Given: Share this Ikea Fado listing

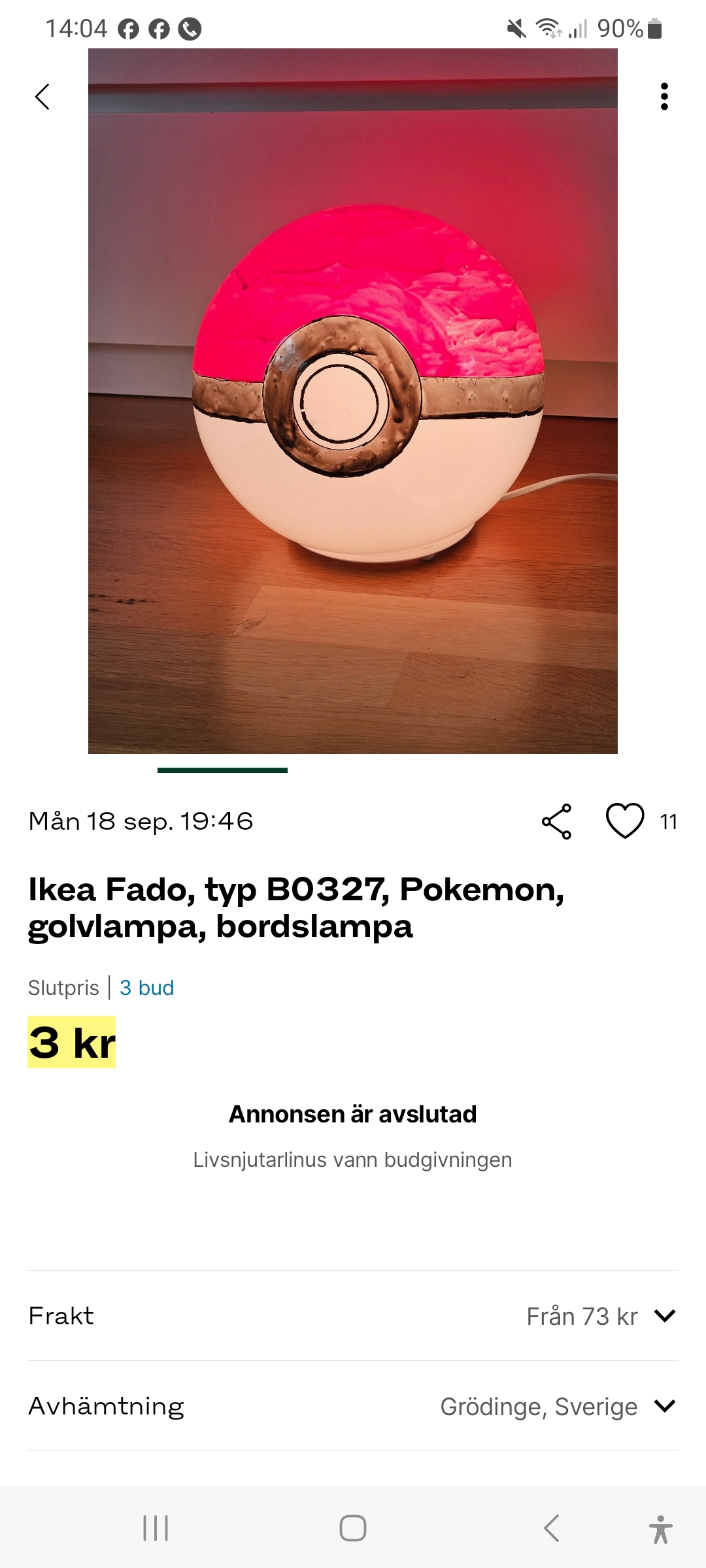Looking at the screenshot, I should [x=556, y=821].
